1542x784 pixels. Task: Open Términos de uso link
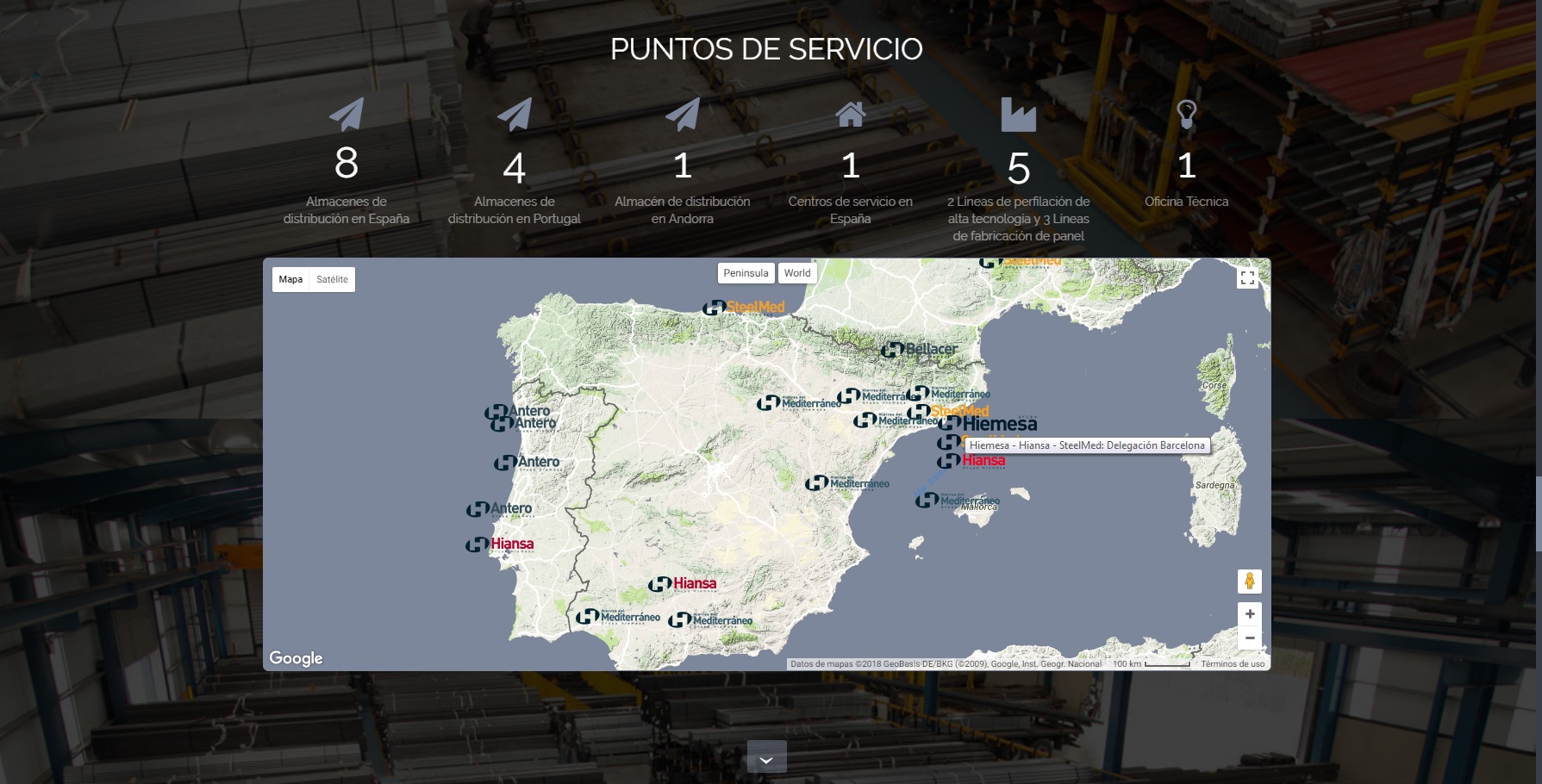pos(1233,664)
